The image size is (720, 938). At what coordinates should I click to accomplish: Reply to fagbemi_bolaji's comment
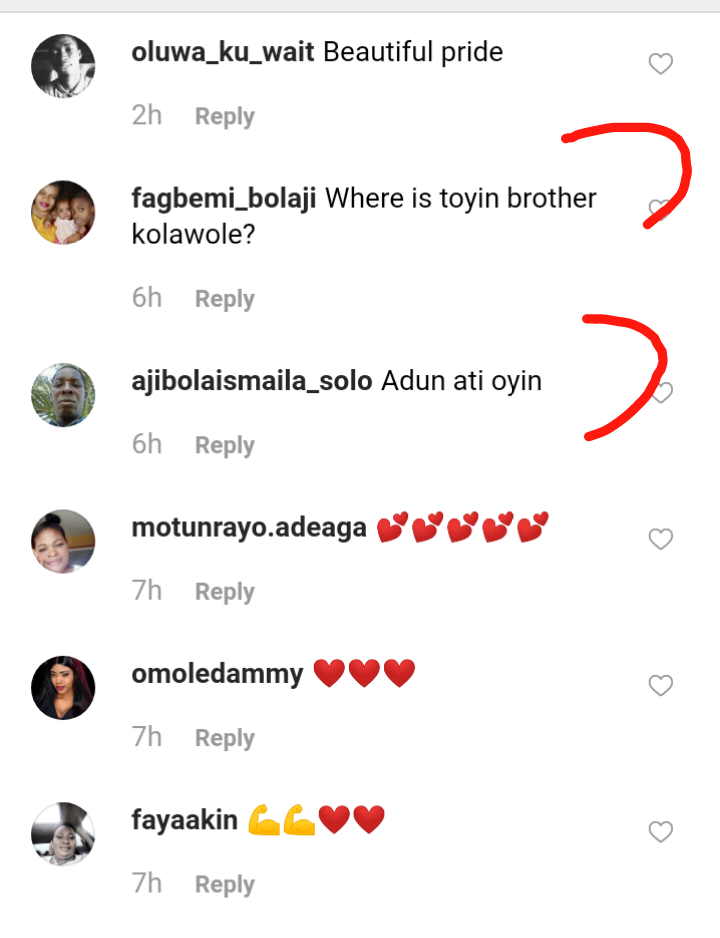tap(224, 299)
